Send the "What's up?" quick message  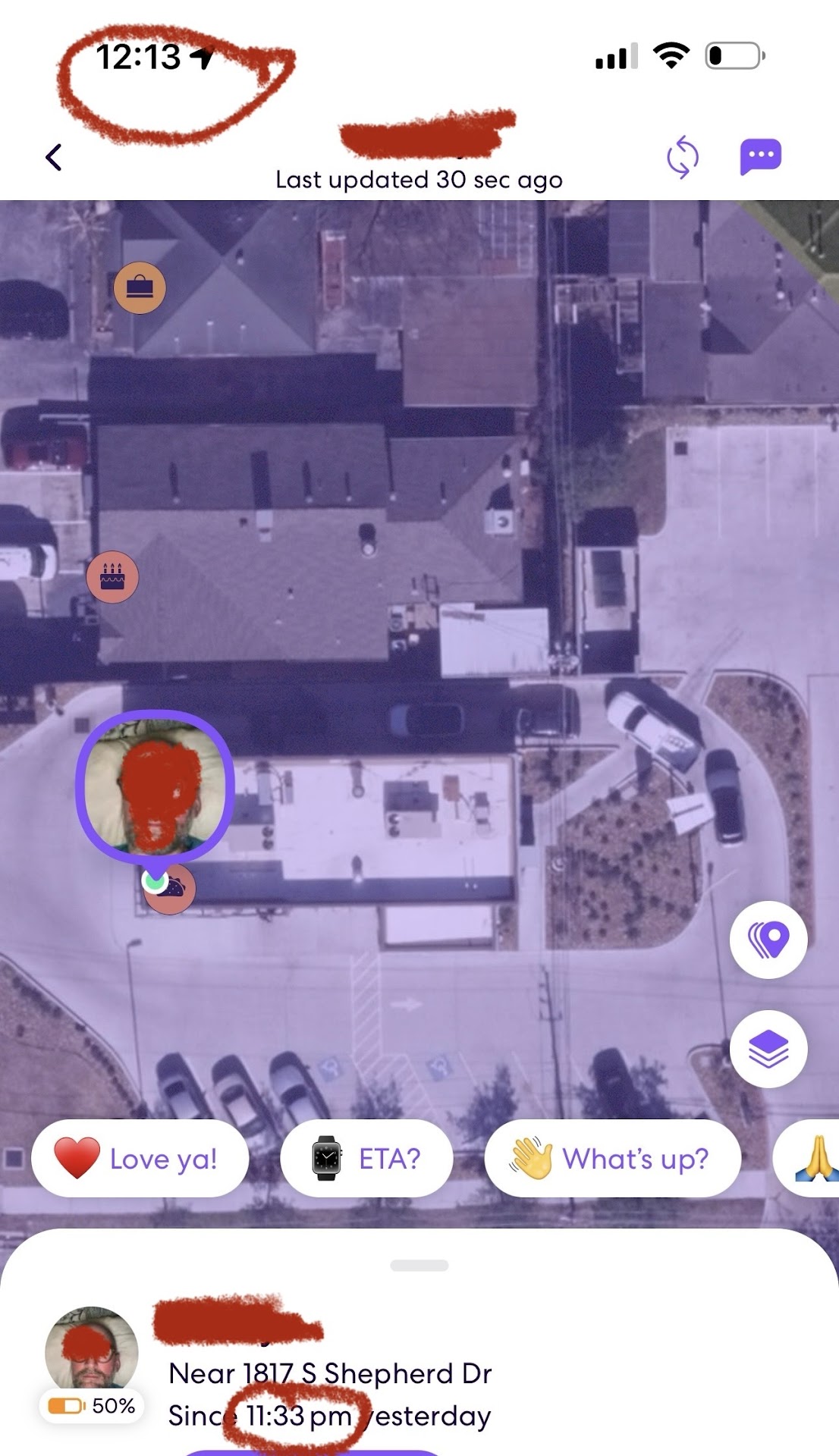point(612,1159)
